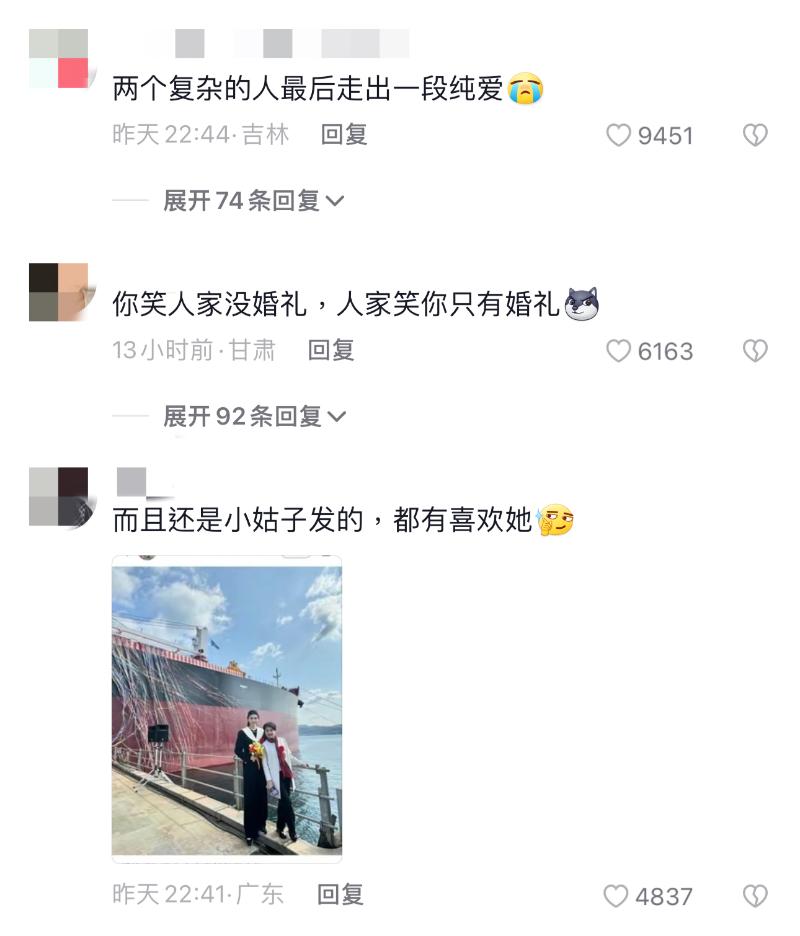Viewport: 800px width, 936px height.
Task: Expand the 74 replies
Action: click(x=254, y=201)
